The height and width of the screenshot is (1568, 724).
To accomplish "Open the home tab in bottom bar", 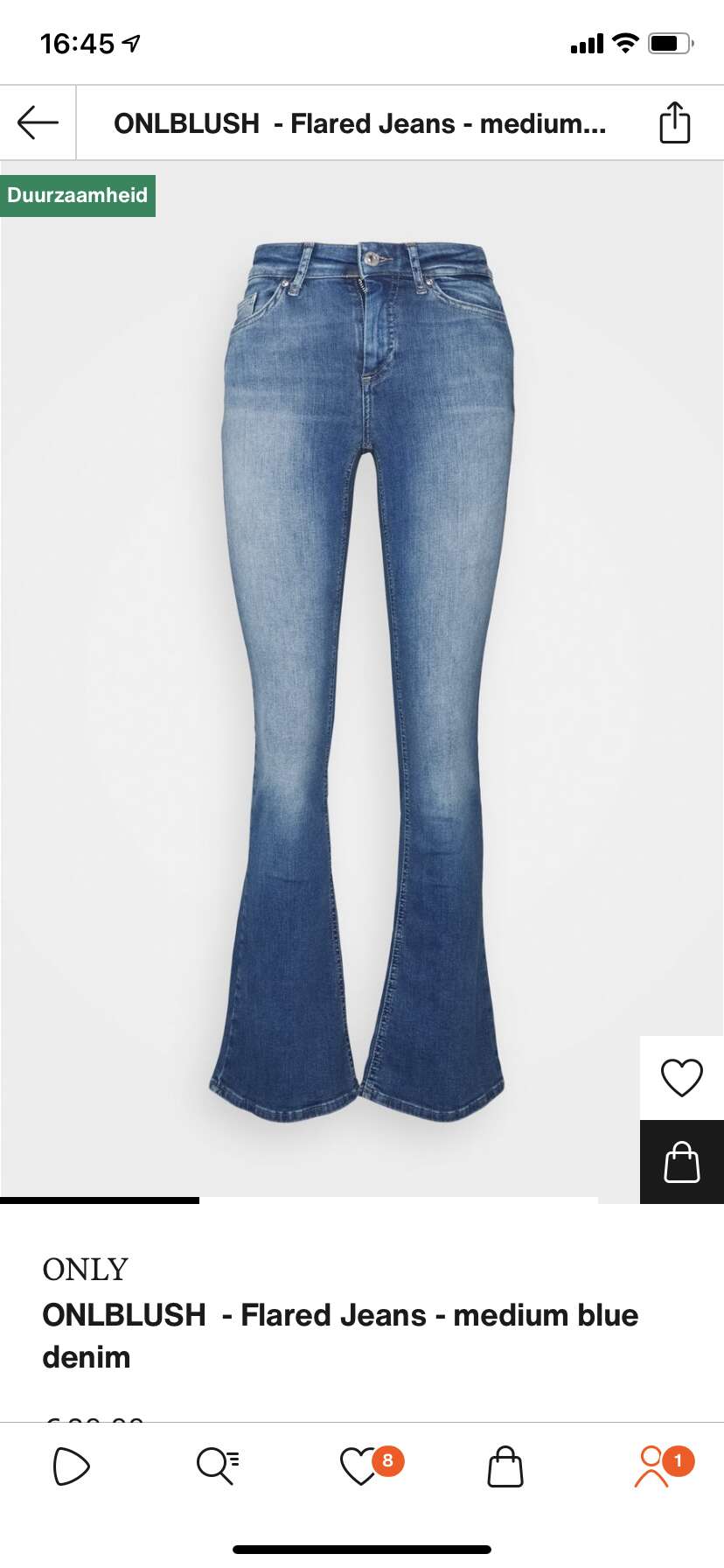I will click(72, 1466).
